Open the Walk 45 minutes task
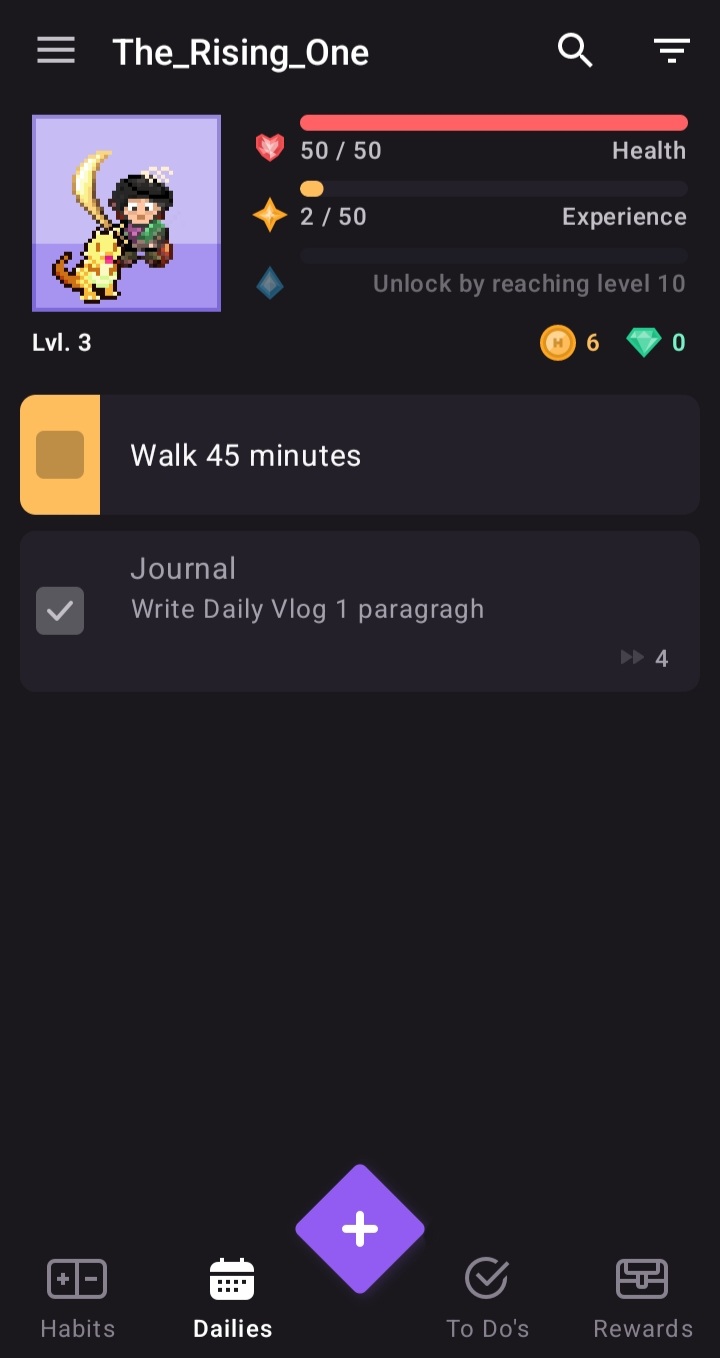 point(399,455)
